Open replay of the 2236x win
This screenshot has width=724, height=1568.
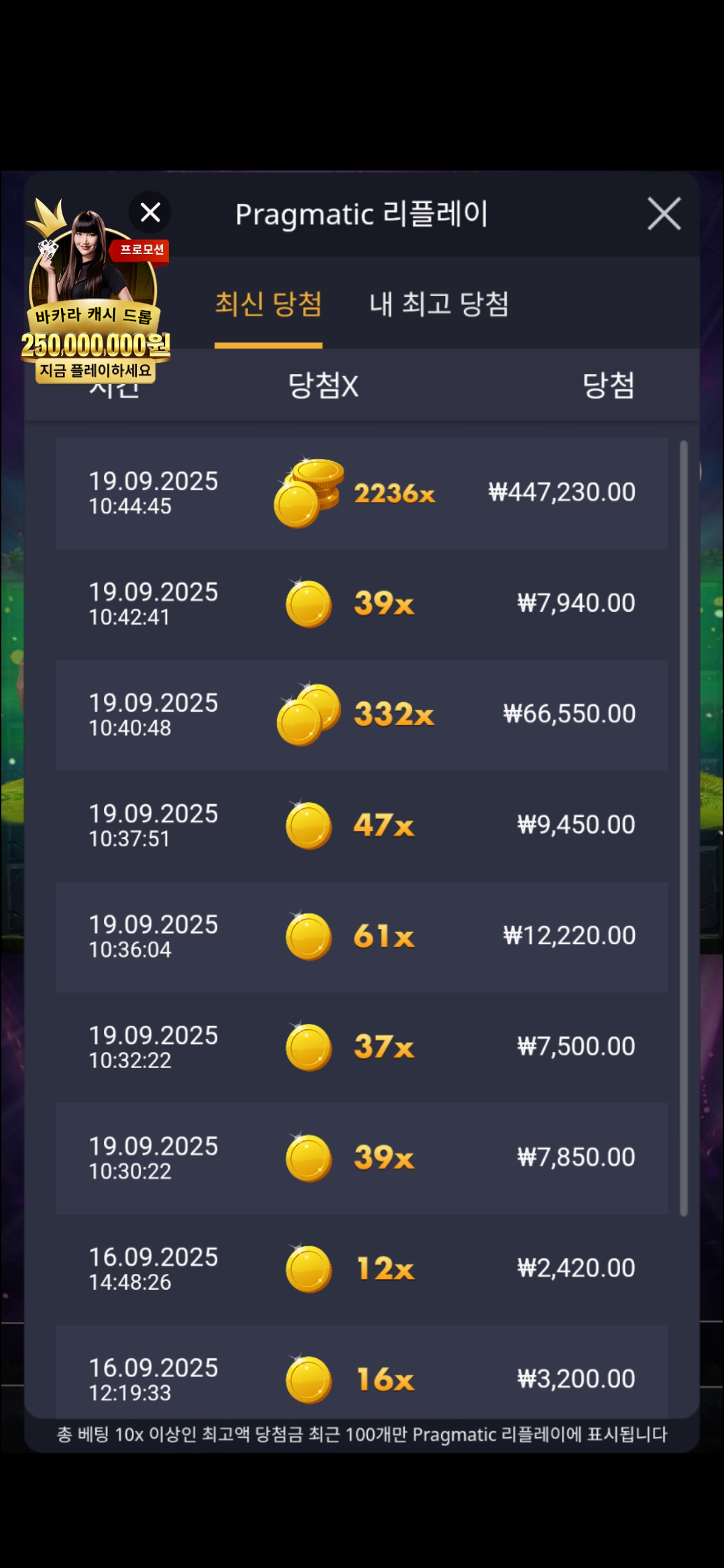click(362, 493)
